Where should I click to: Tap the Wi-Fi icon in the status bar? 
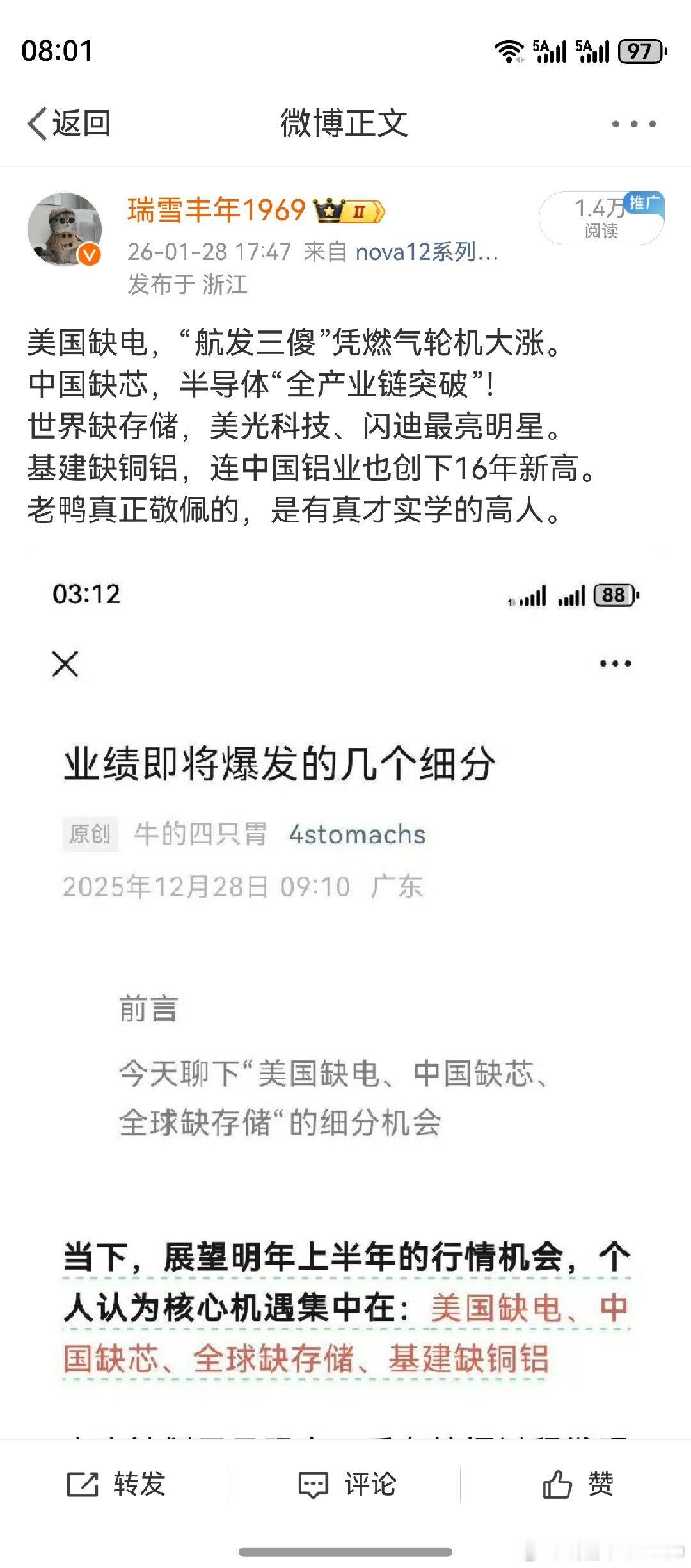tap(509, 50)
